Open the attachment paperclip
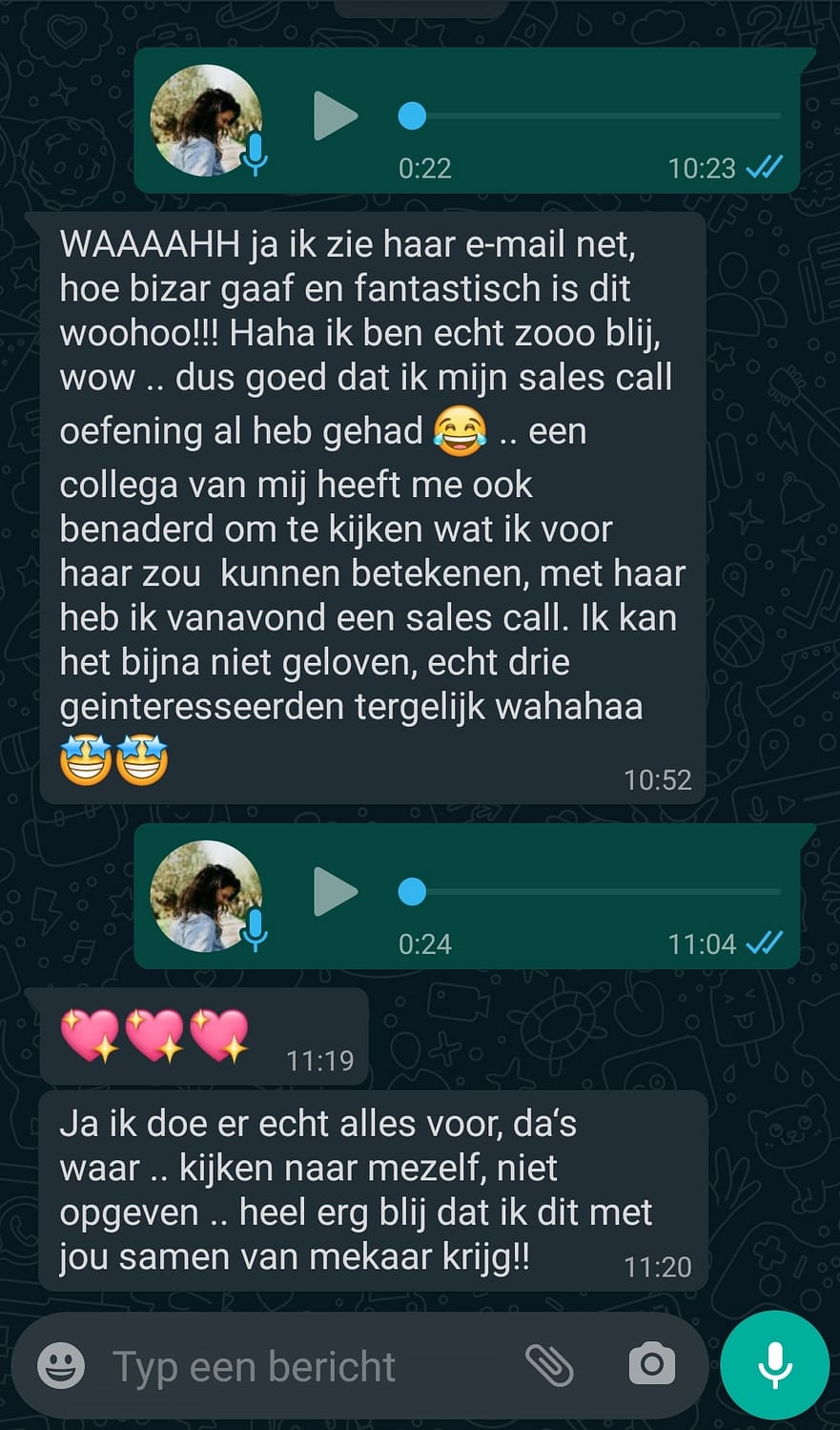This screenshot has height=1430, width=840. coord(550,1366)
